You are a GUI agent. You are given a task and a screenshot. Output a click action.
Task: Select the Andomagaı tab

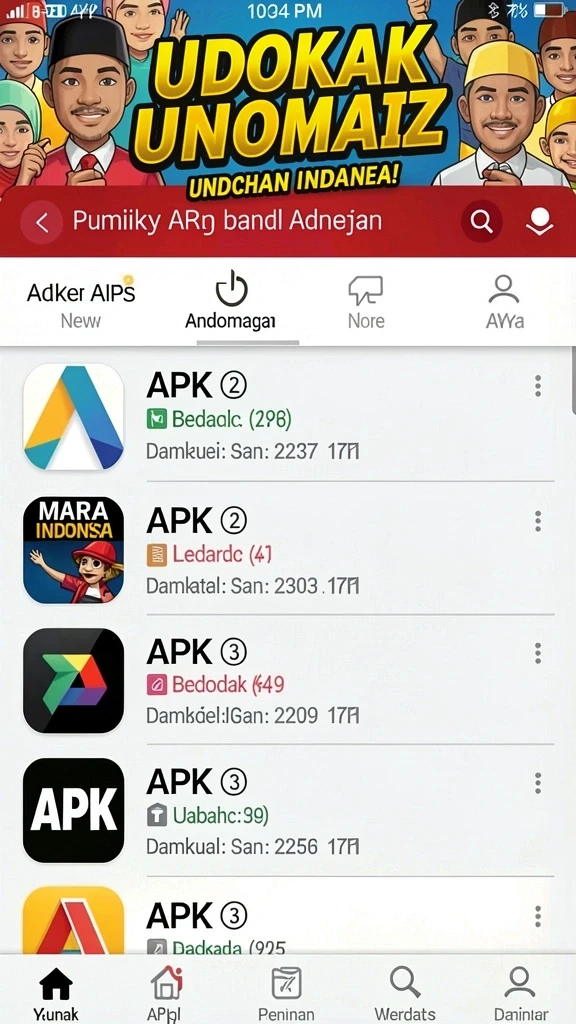[x=231, y=302]
